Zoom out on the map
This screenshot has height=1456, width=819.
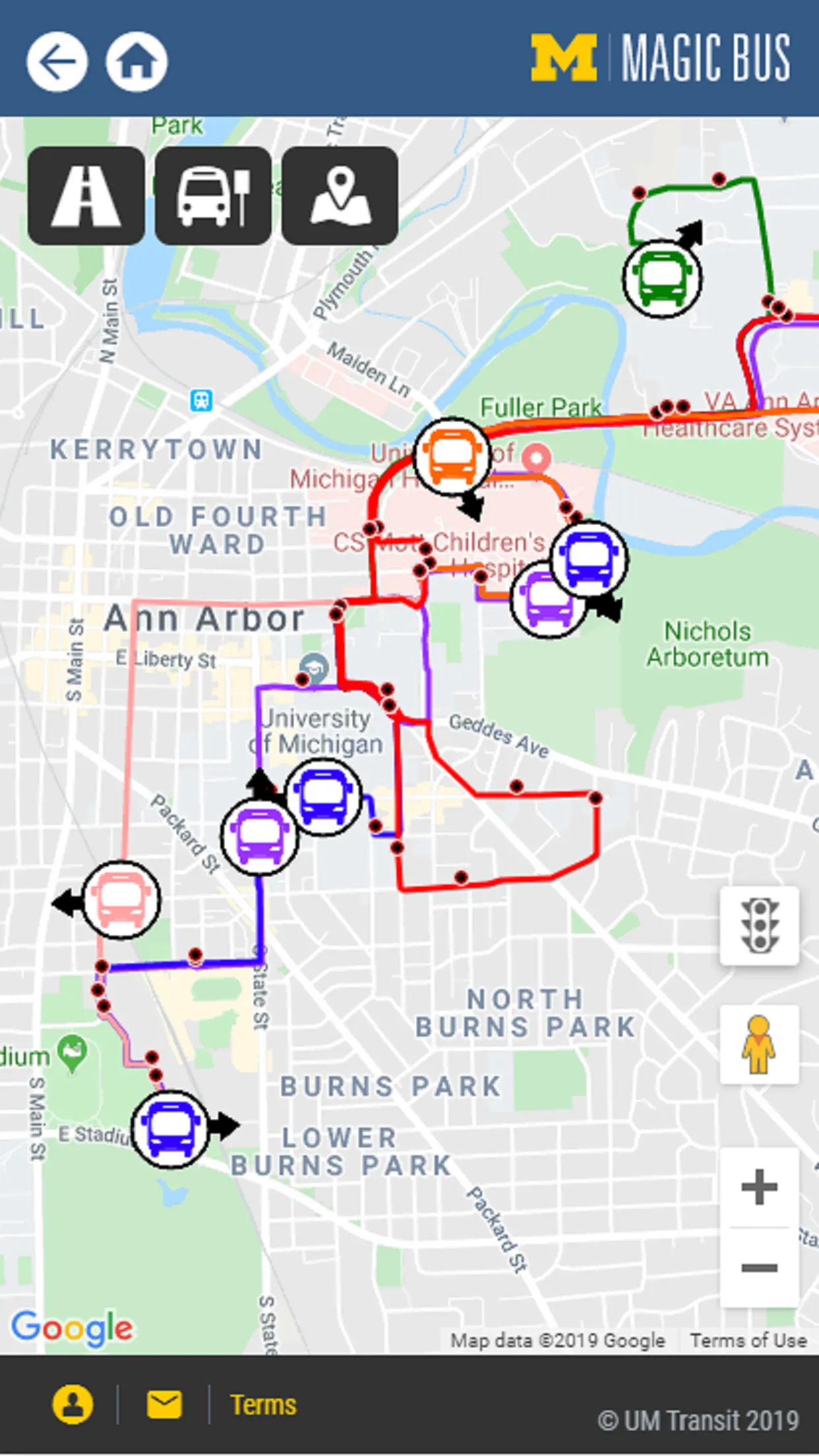(x=759, y=1267)
